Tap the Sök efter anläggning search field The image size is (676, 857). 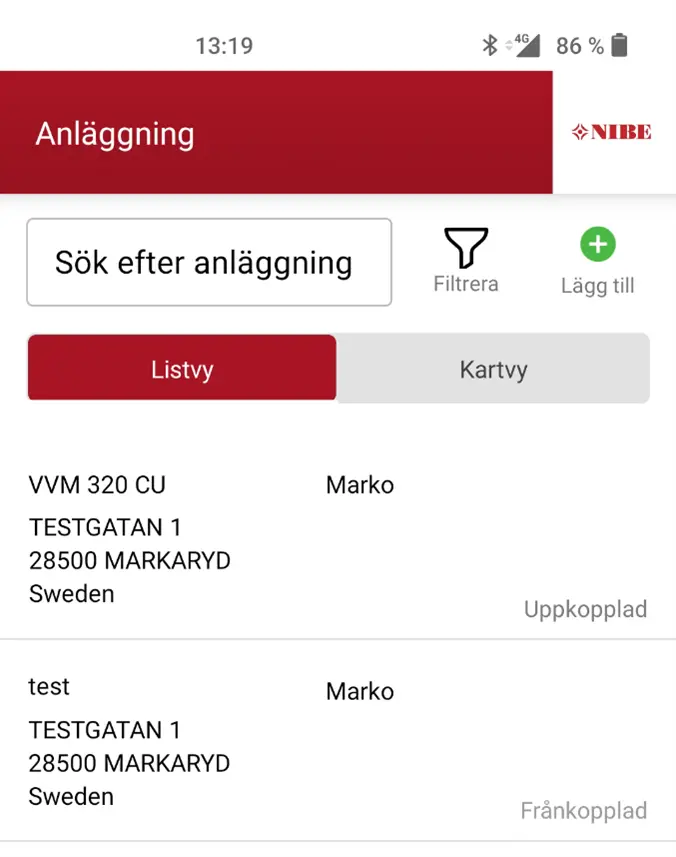(208, 262)
